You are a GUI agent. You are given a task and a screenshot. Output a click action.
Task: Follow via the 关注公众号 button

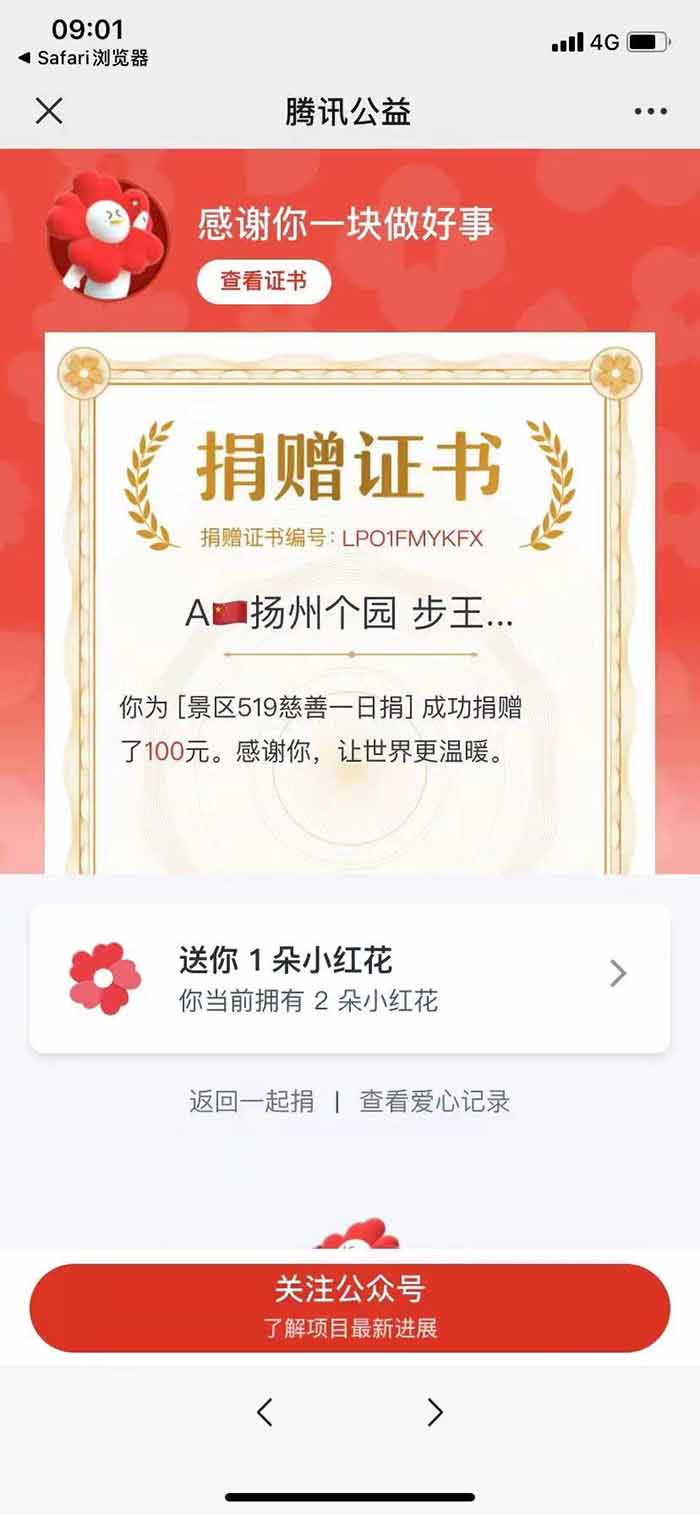pyautogui.click(x=349, y=1306)
